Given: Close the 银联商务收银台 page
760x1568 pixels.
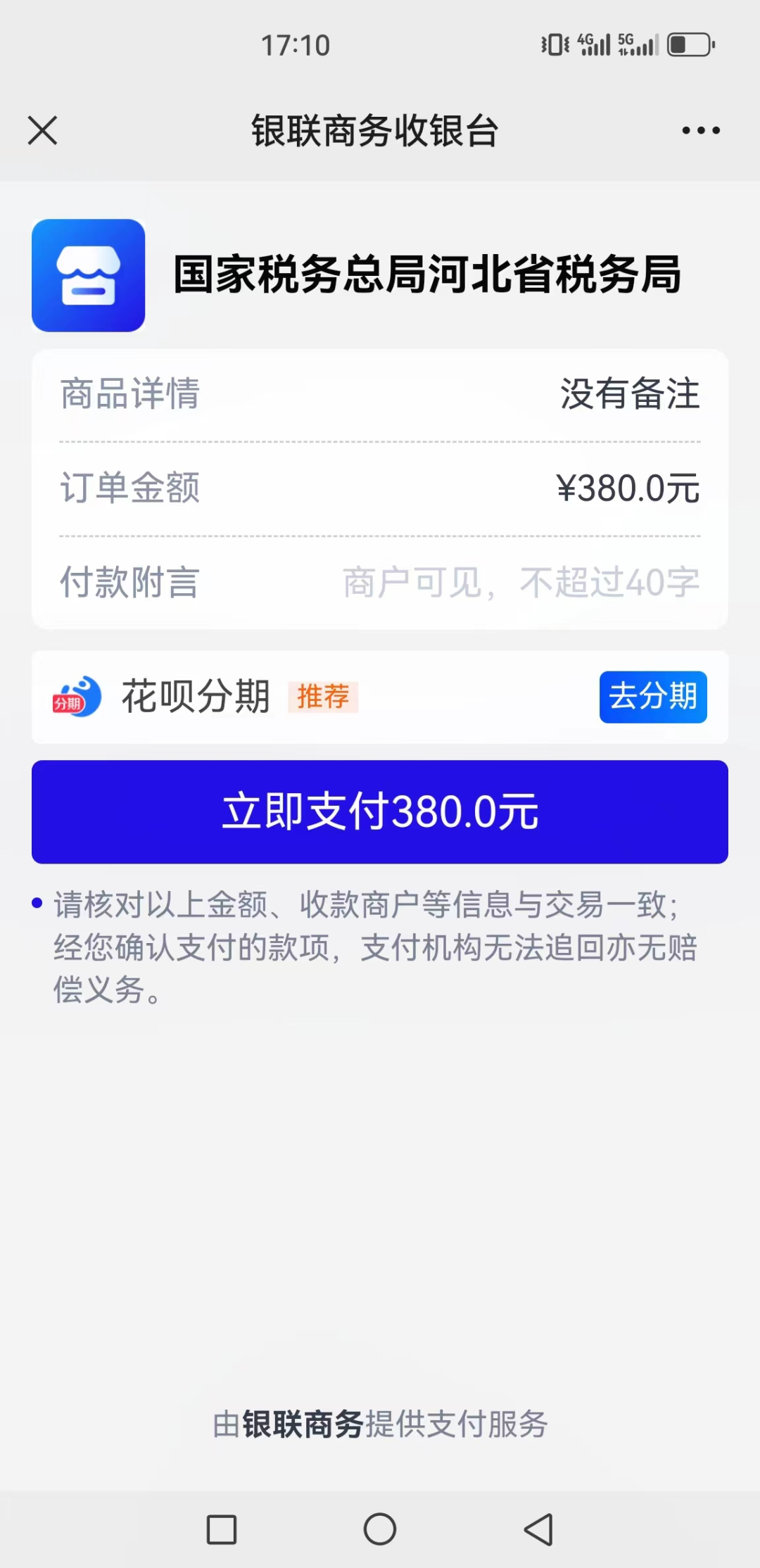Looking at the screenshot, I should click(42, 131).
